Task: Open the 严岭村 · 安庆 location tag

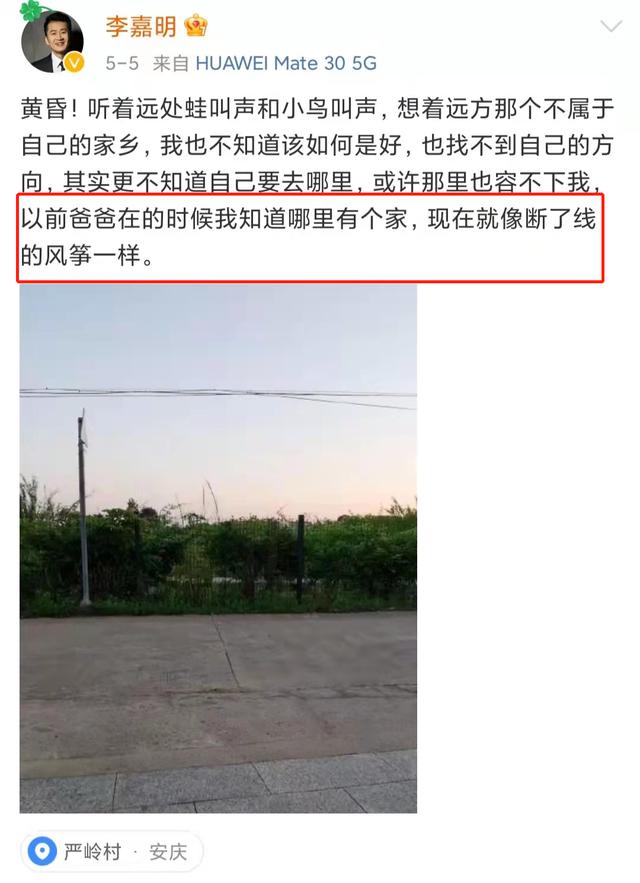Action: [x=110, y=852]
